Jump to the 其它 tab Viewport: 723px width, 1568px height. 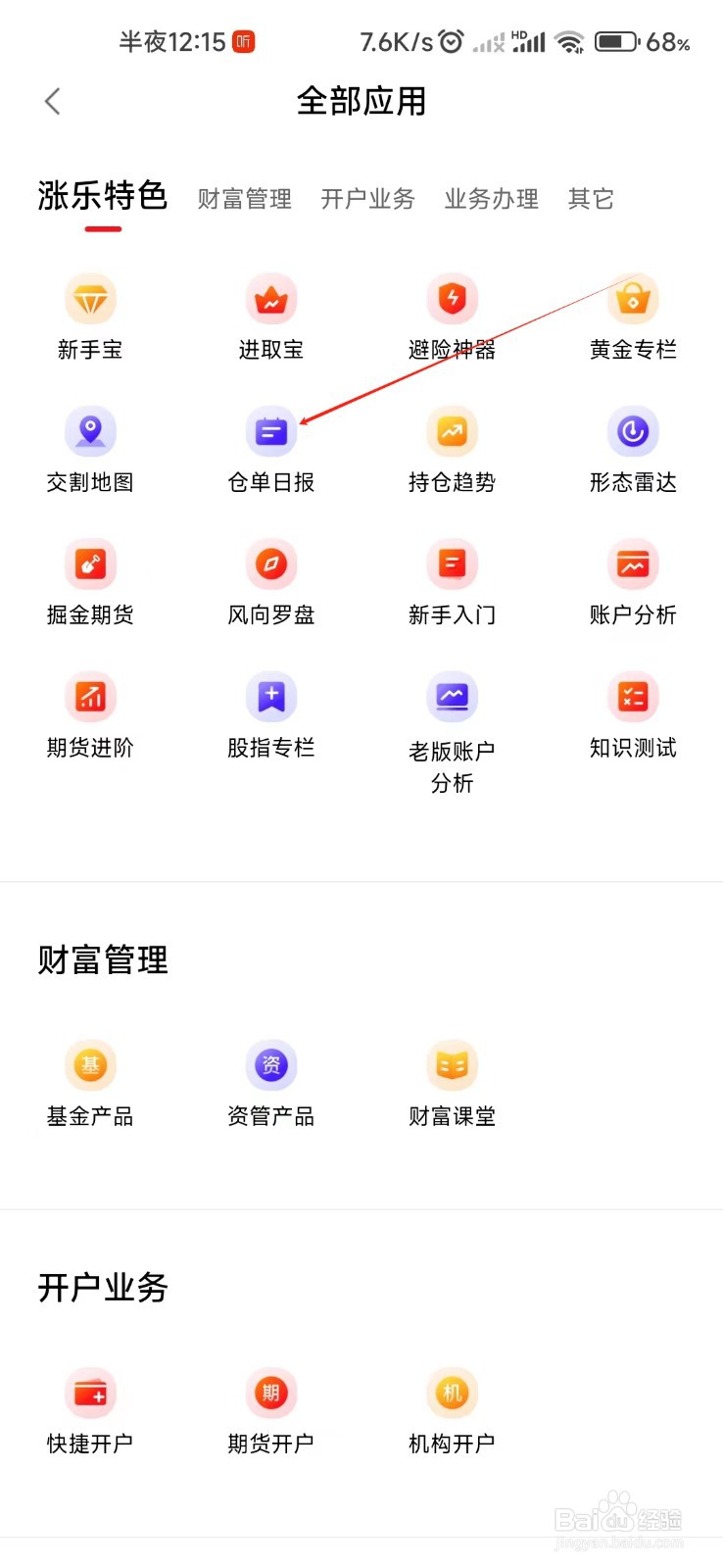click(x=590, y=199)
